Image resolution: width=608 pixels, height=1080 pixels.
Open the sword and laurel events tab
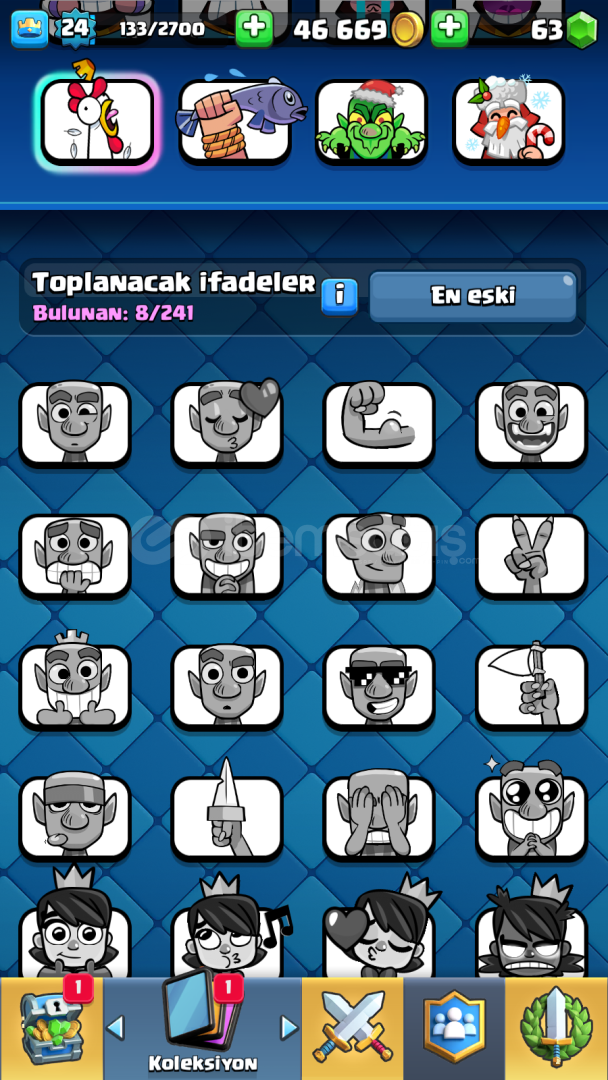[556, 1028]
